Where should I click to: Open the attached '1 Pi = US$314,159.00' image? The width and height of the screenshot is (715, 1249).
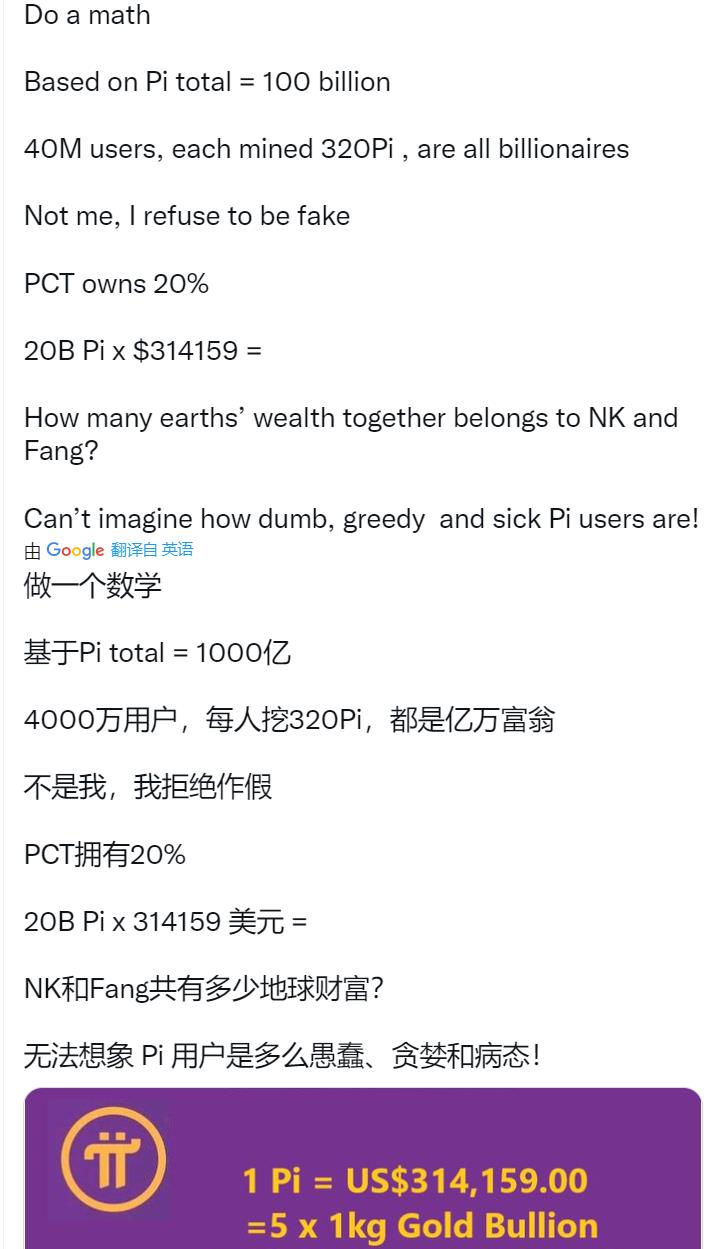click(x=362, y=1170)
